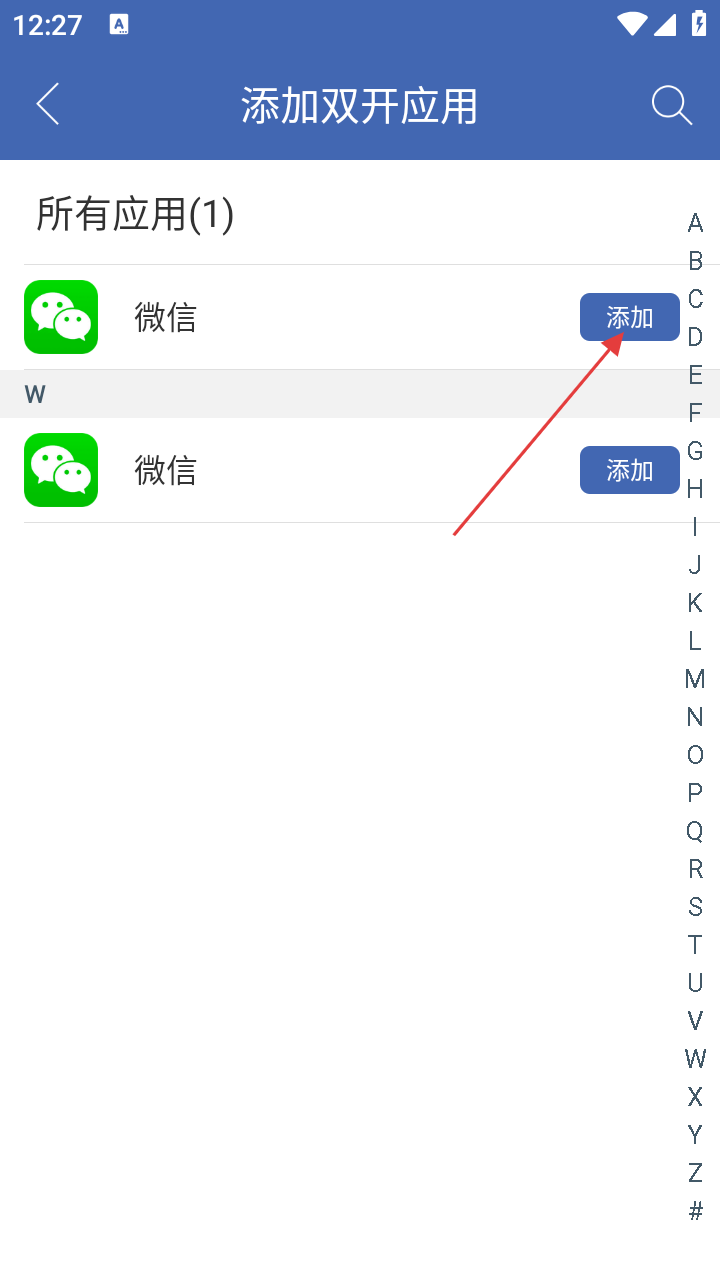This screenshot has height=1280, width=720.
Task: Jump to letter W in index
Action: click(x=695, y=1058)
